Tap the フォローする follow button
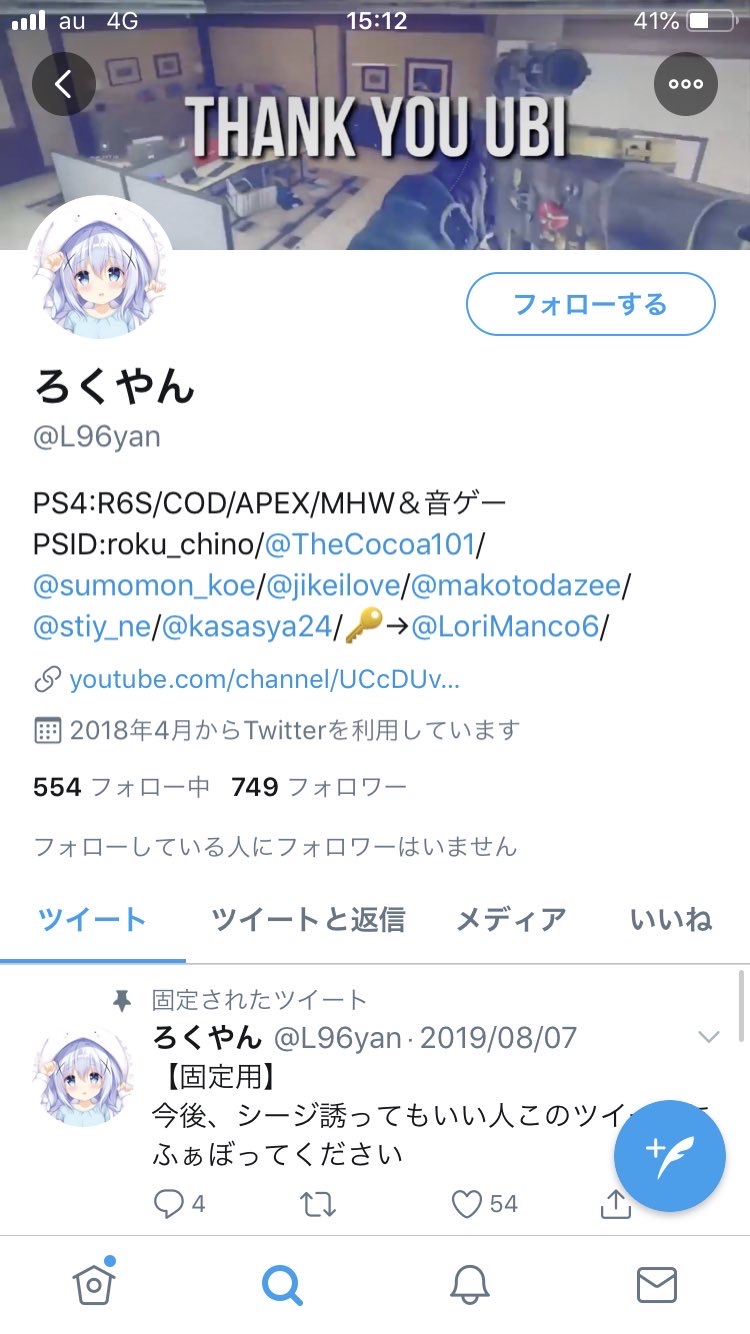Viewport: 750px width, 1334px height. 591,304
